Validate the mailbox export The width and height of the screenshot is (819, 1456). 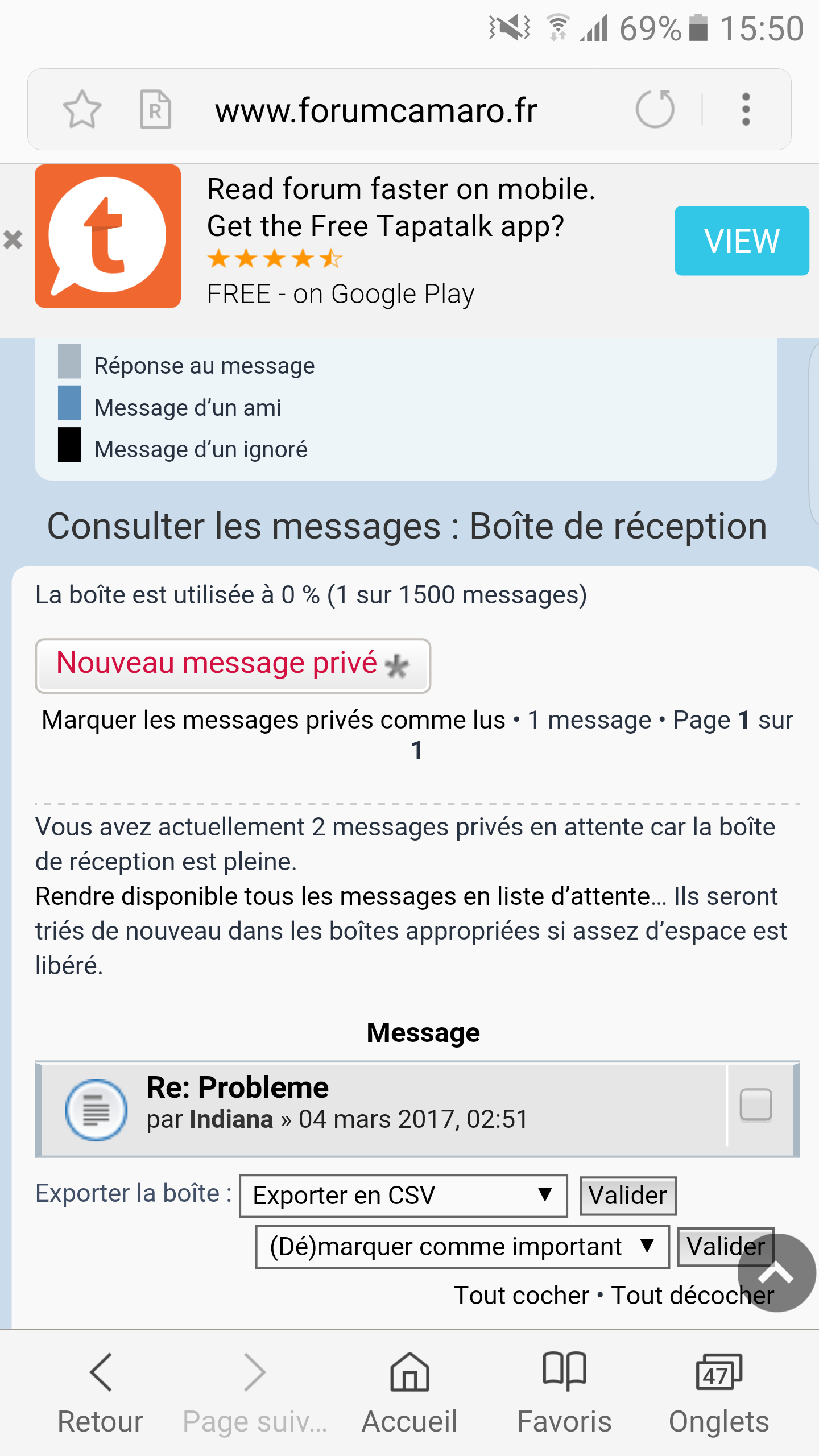click(627, 1196)
